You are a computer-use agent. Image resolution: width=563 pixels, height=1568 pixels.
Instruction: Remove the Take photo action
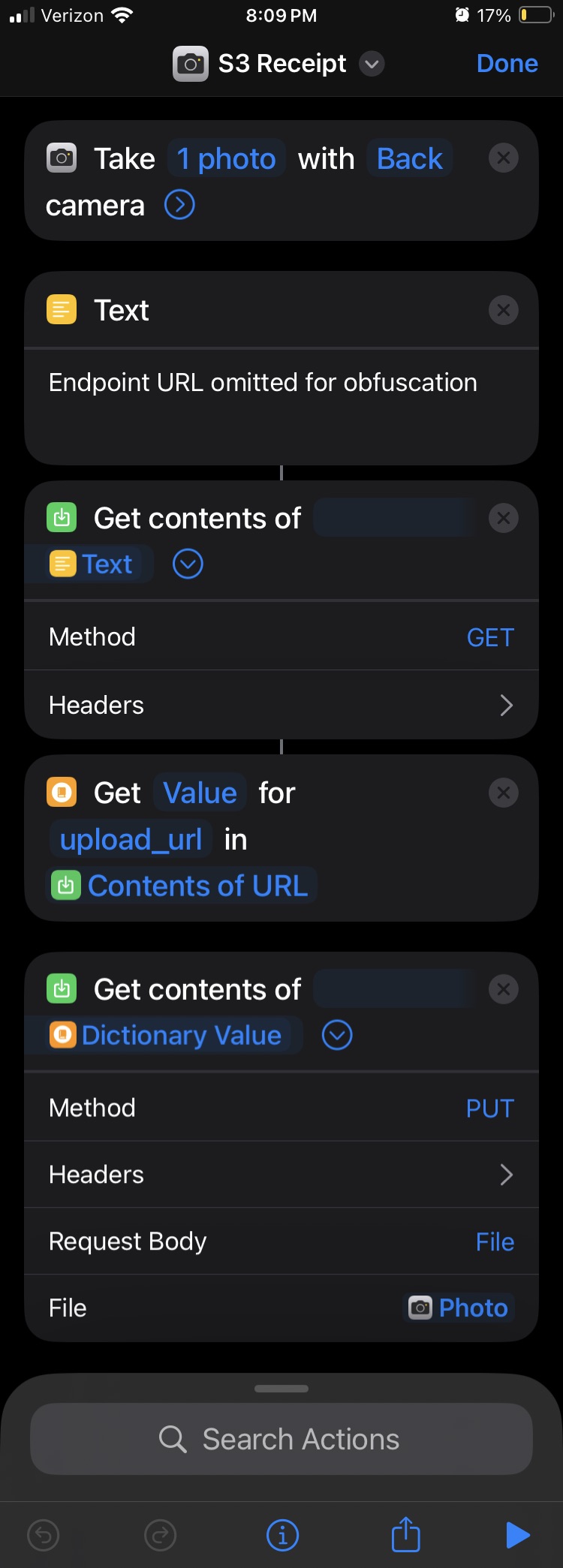click(503, 158)
